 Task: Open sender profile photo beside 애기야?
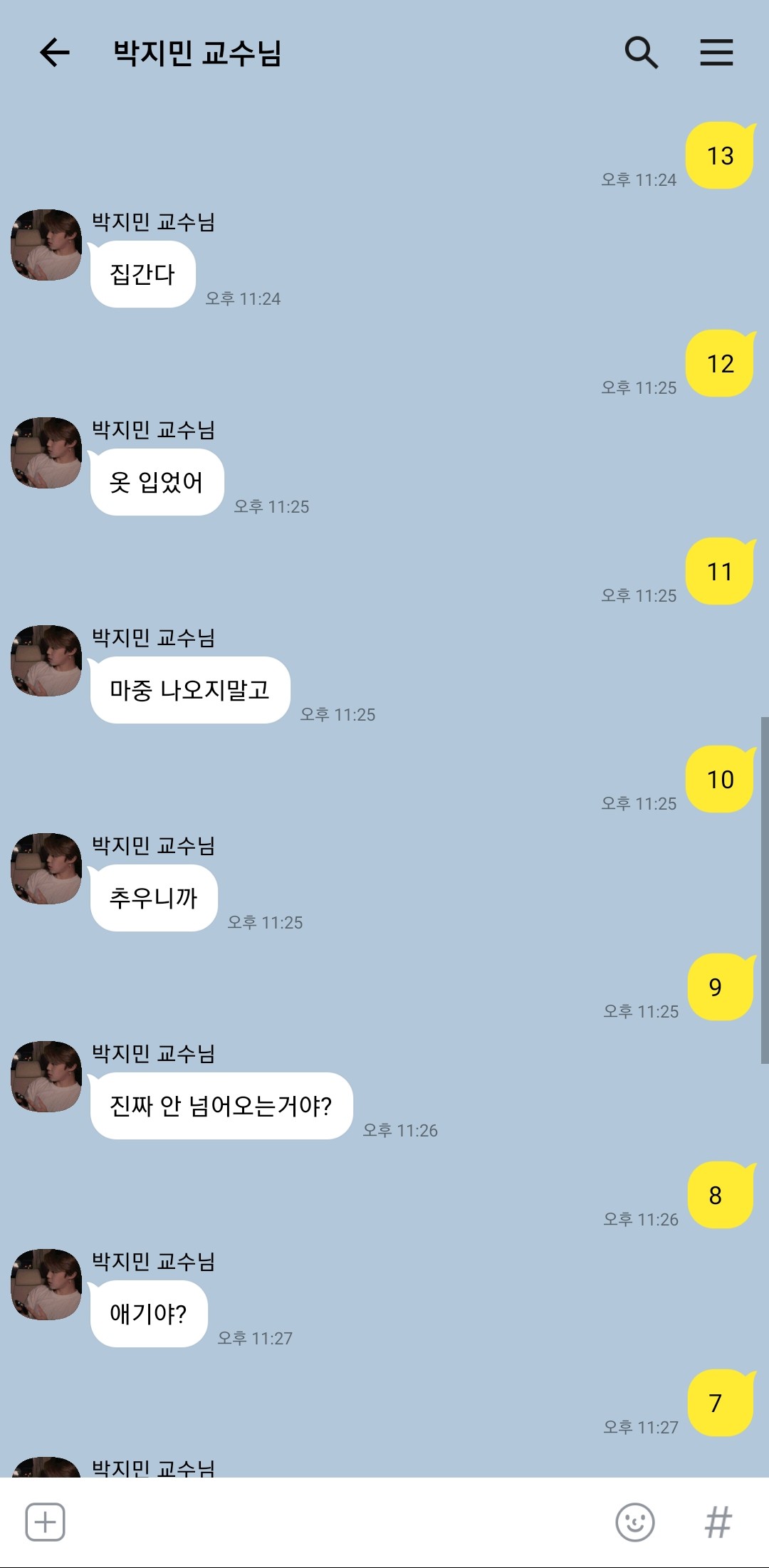point(46,1285)
